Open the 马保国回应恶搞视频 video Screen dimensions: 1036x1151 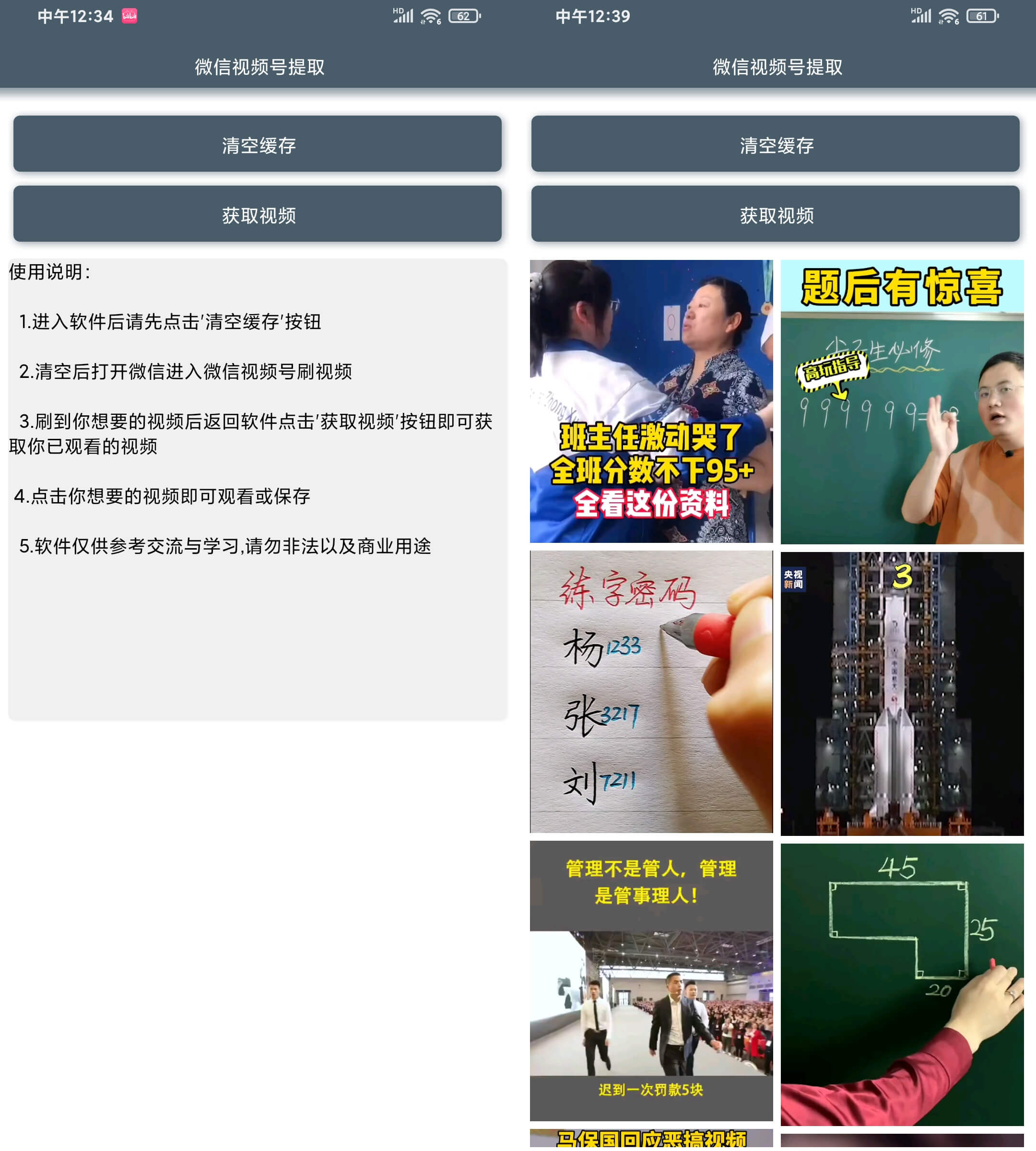click(651, 1138)
